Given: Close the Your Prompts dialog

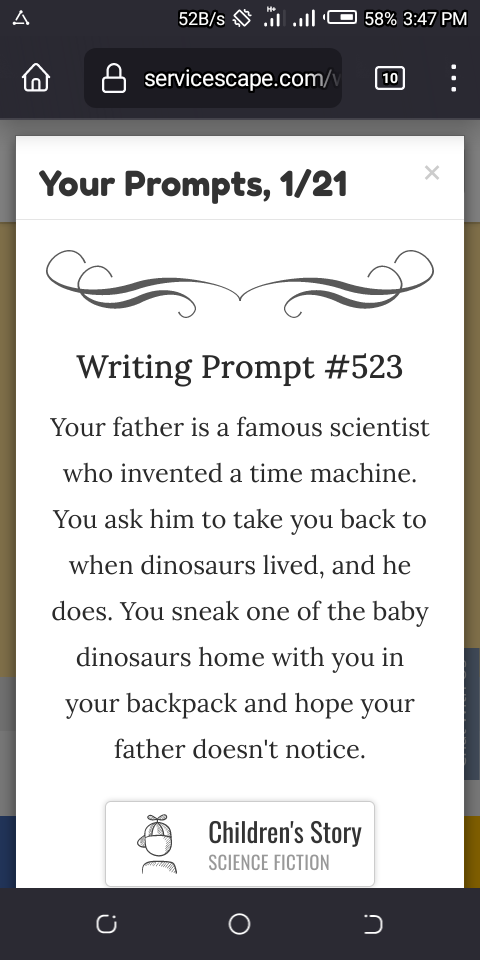Looking at the screenshot, I should [x=432, y=173].
